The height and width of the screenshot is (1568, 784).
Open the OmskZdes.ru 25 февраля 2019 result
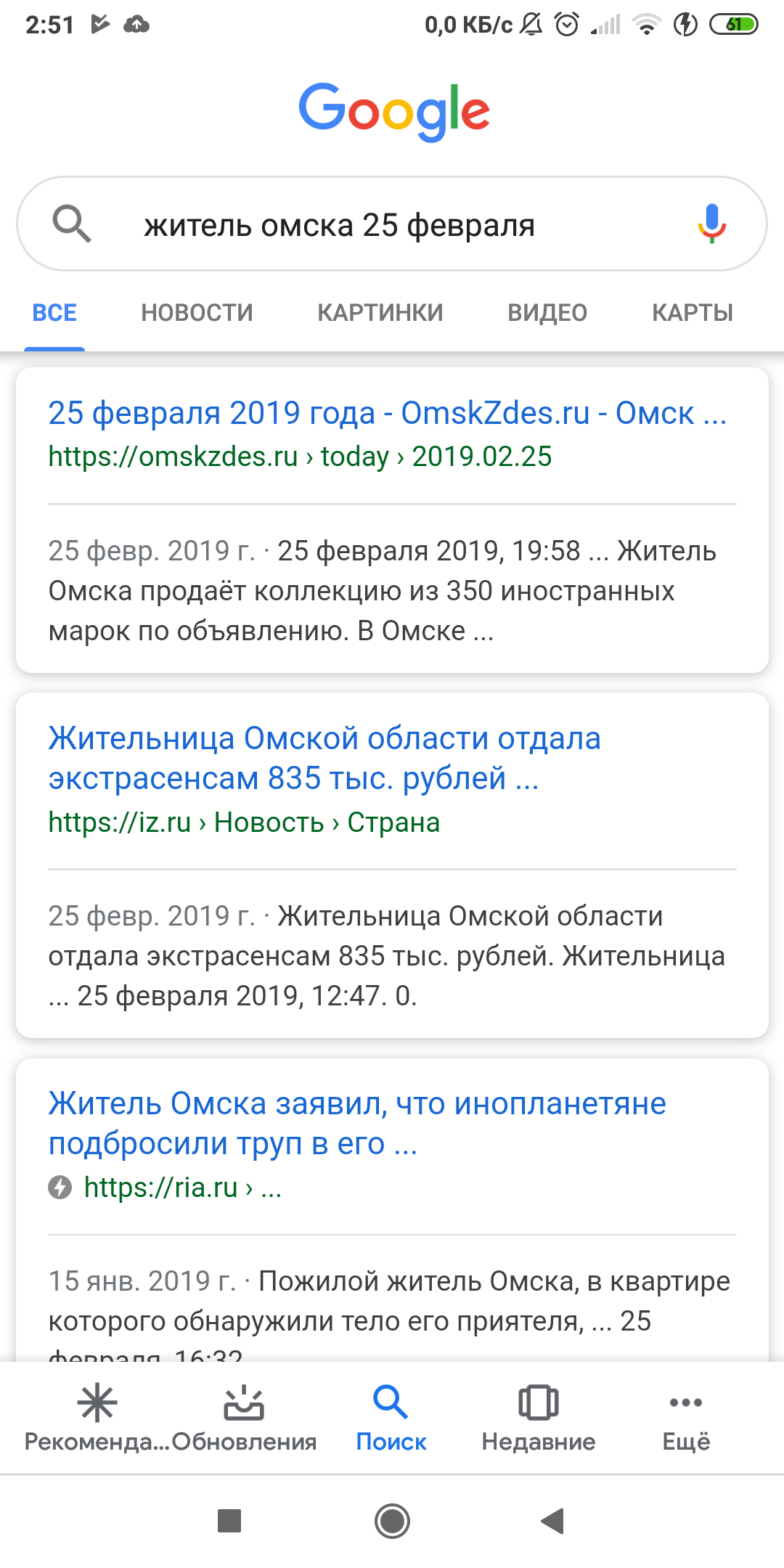click(x=388, y=413)
